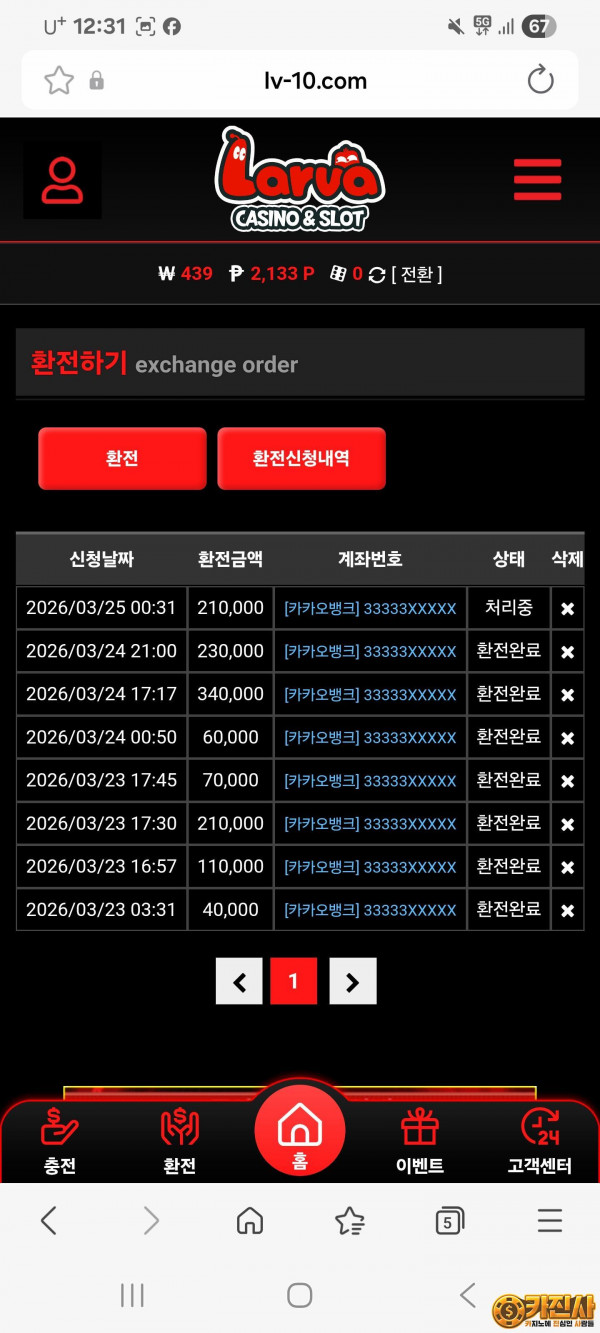Delete the 2026/03/24 21:00 entry
The width and height of the screenshot is (600, 1333).
coord(567,652)
